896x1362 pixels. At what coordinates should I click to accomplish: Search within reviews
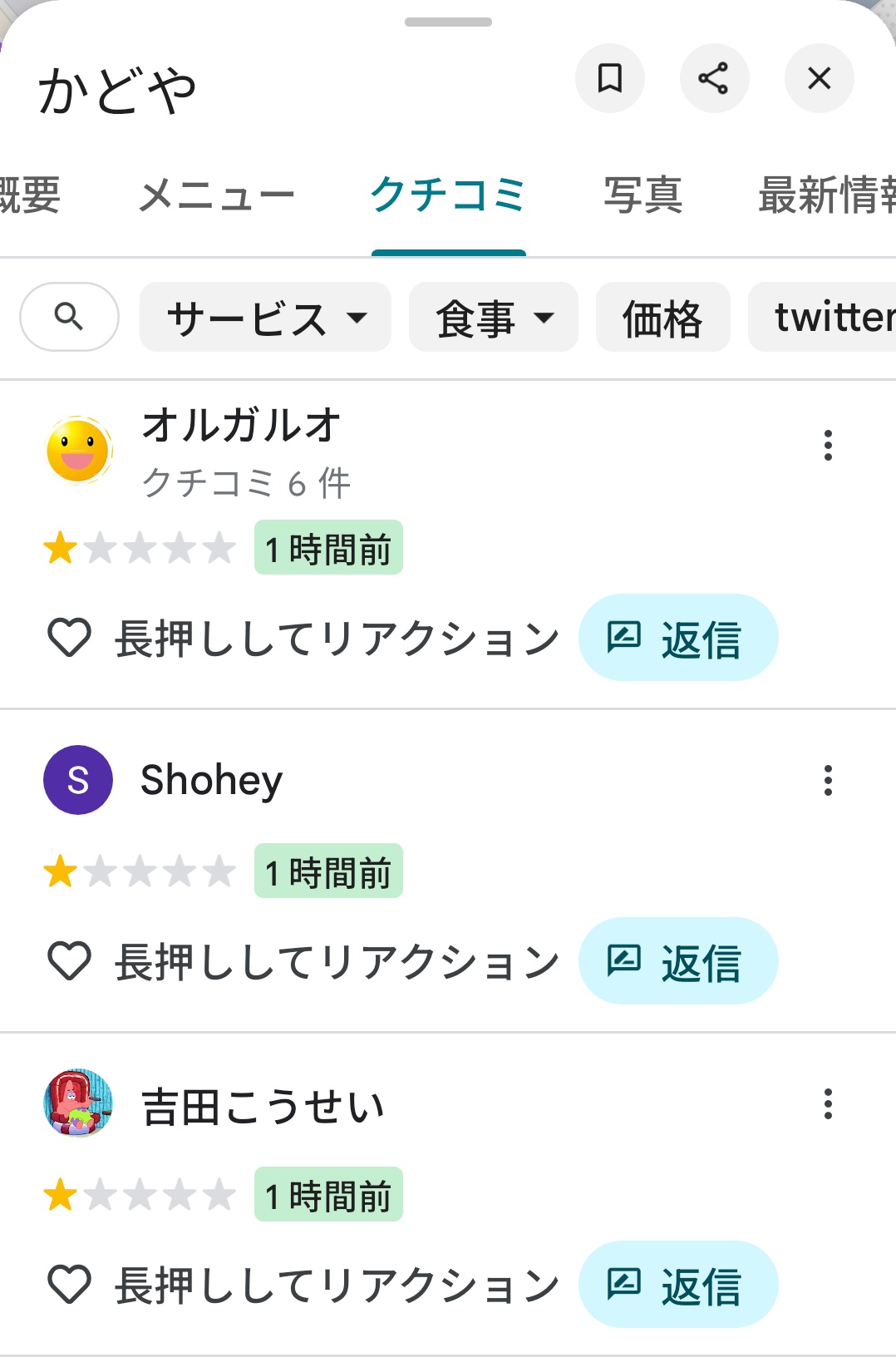(69, 317)
